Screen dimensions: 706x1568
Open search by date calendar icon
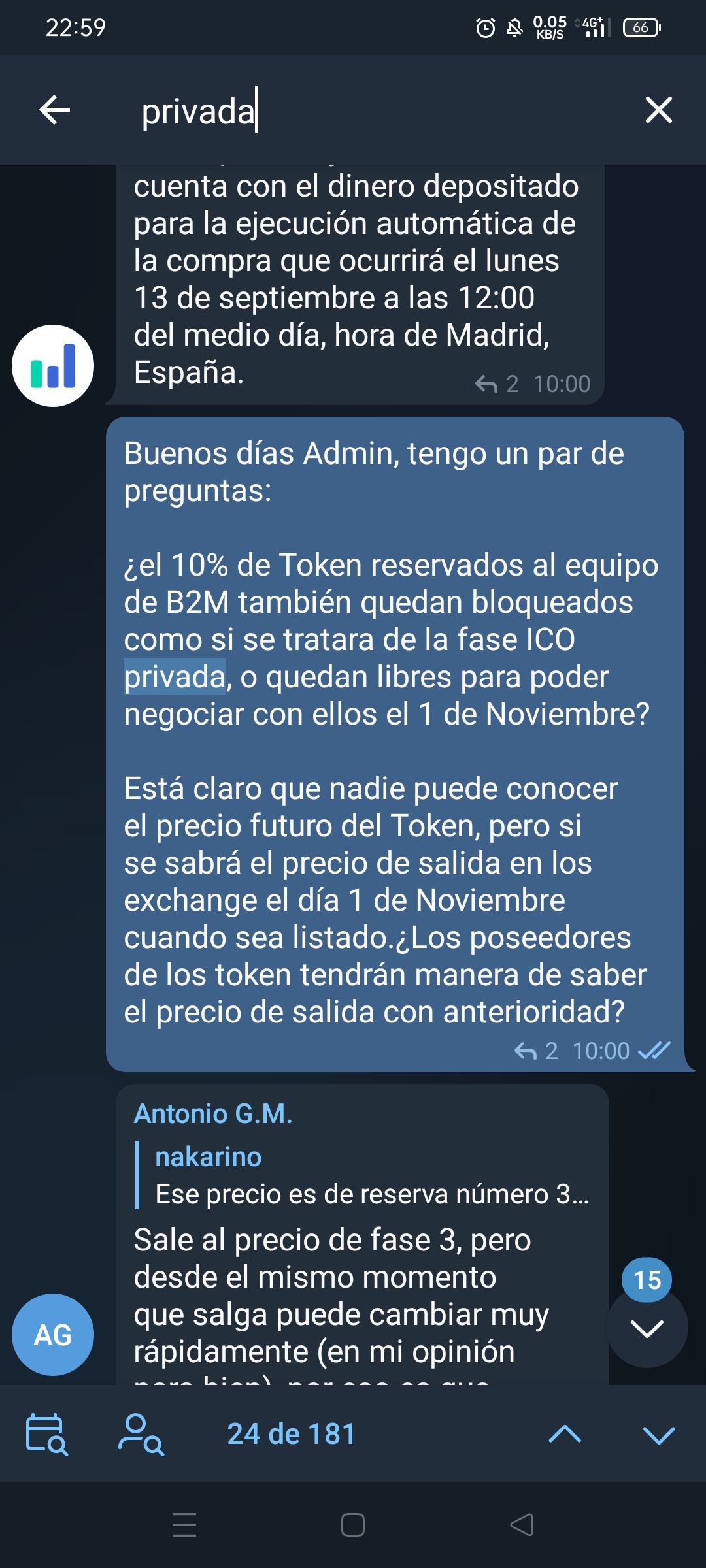pos(46,1434)
